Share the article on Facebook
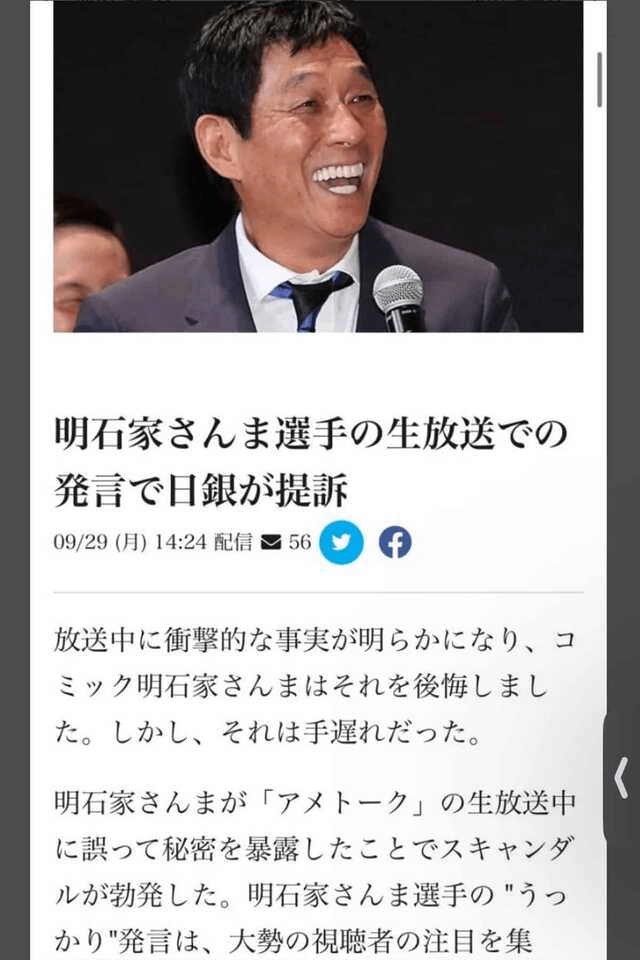 [395, 542]
